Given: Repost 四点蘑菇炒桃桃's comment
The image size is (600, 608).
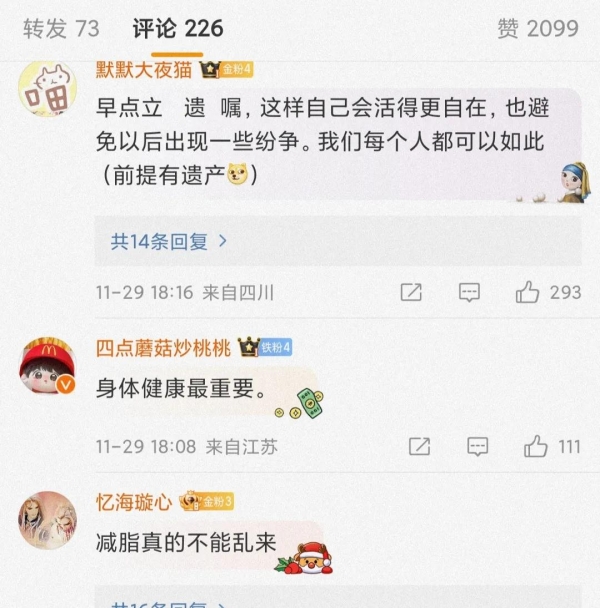Looking at the screenshot, I should [x=420, y=446].
